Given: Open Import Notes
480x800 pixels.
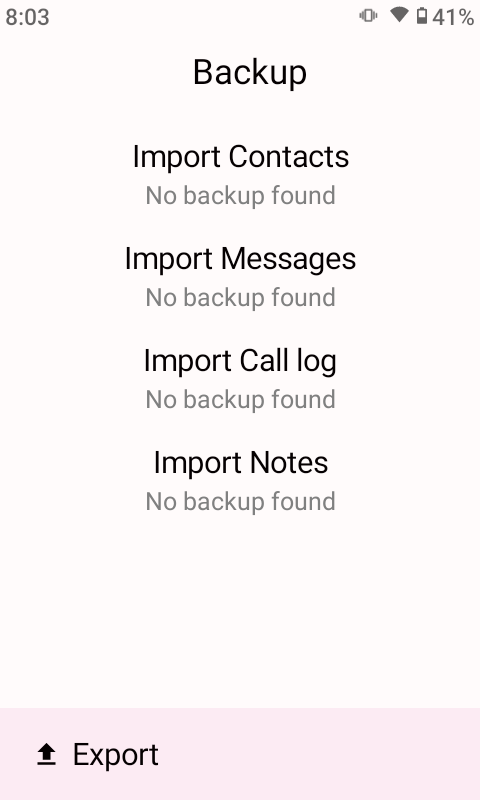Looking at the screenshot, I should pyautogui.click(x=240, y=481).
